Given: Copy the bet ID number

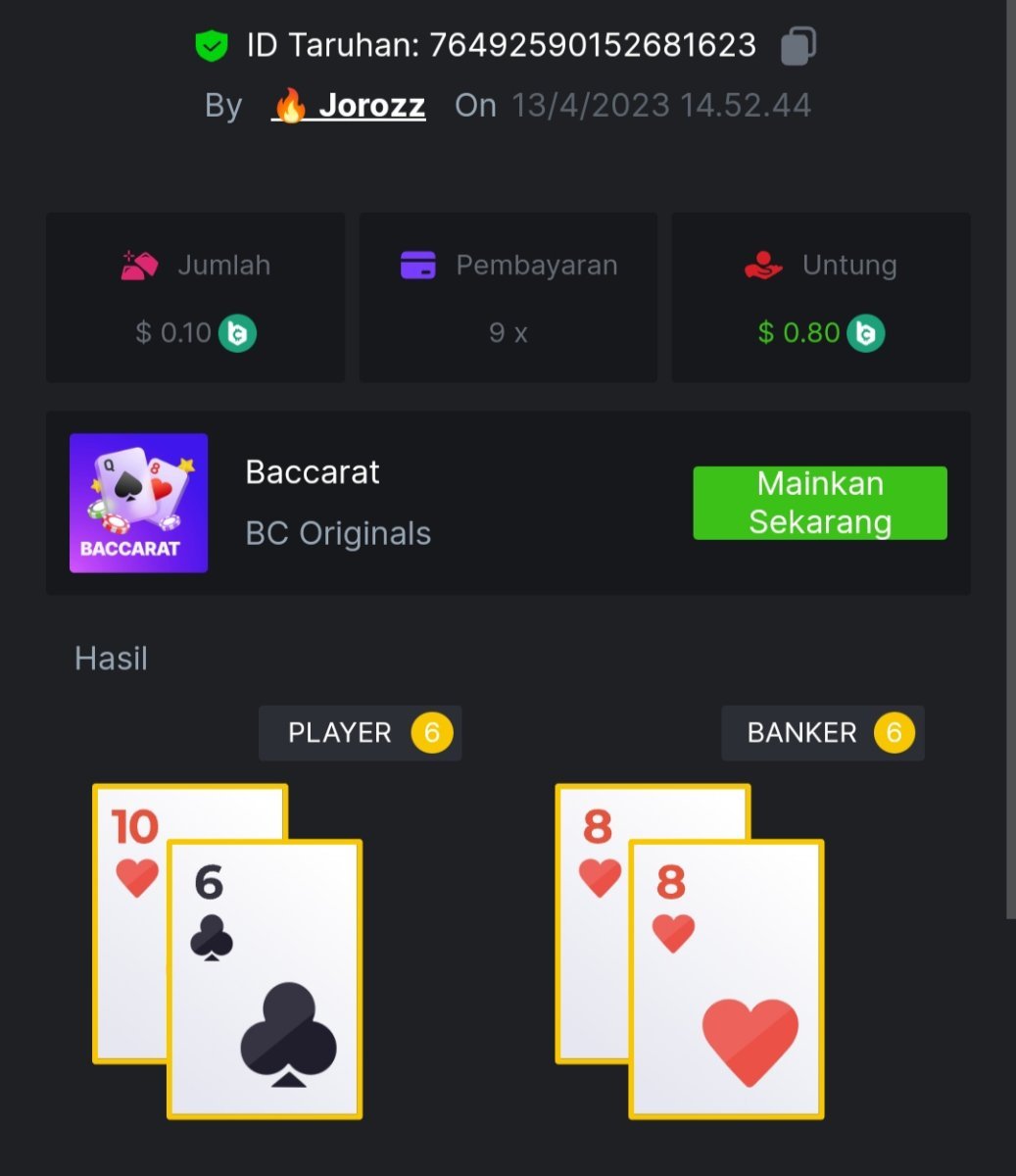Looking at the screenshot, I should [x=798, y=46].
